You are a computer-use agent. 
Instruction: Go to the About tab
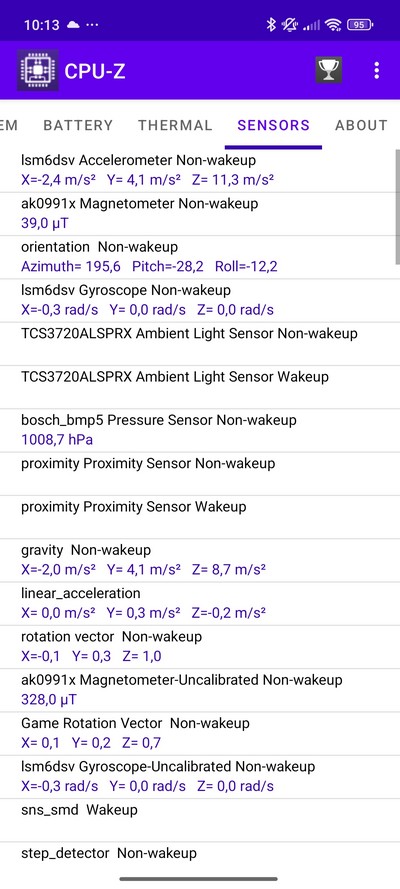[x=361, y=125]
